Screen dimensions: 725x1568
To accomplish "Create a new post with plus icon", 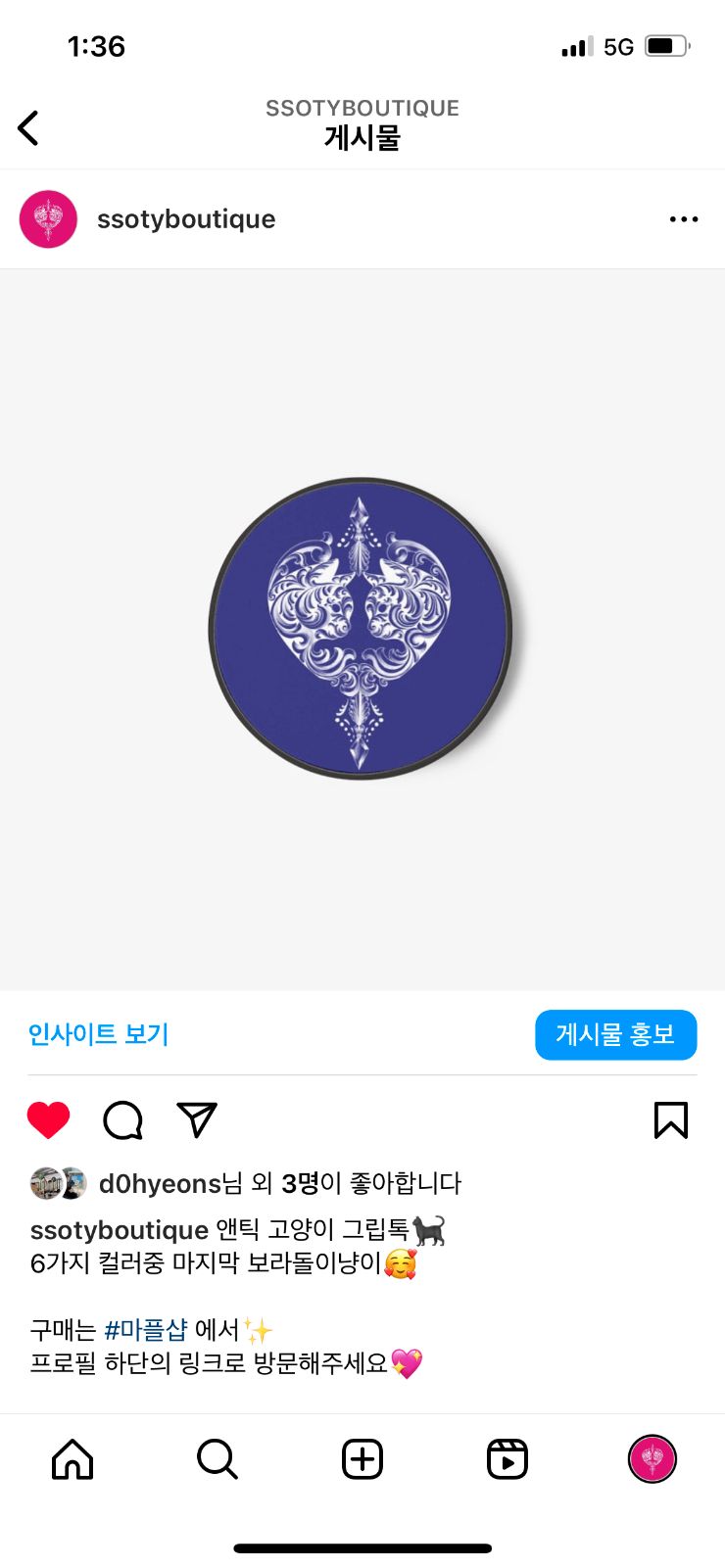I will pyautogui.click(x=362, y=1459).
